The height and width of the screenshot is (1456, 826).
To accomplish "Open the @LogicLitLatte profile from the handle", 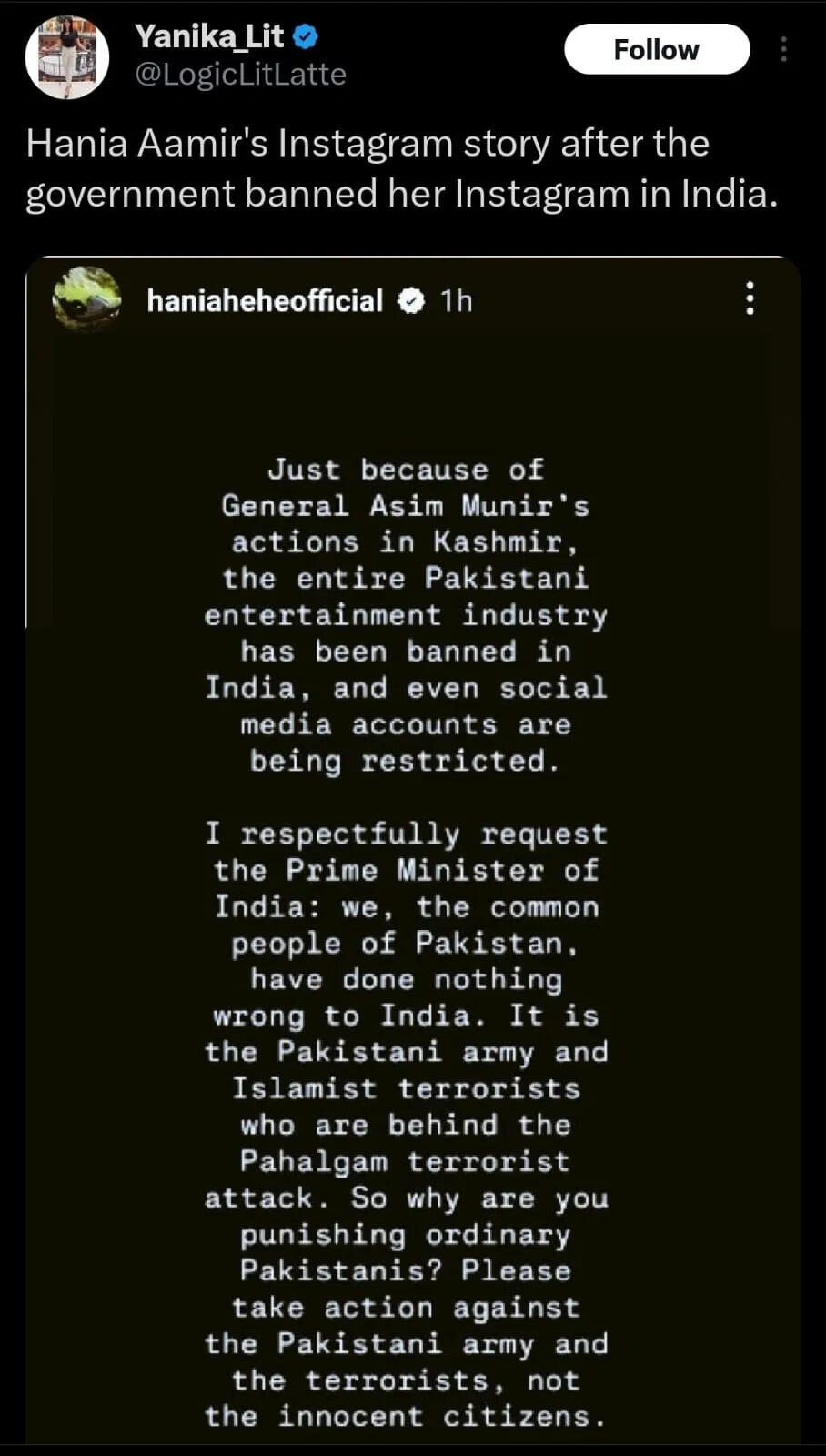I will (240, 75).
